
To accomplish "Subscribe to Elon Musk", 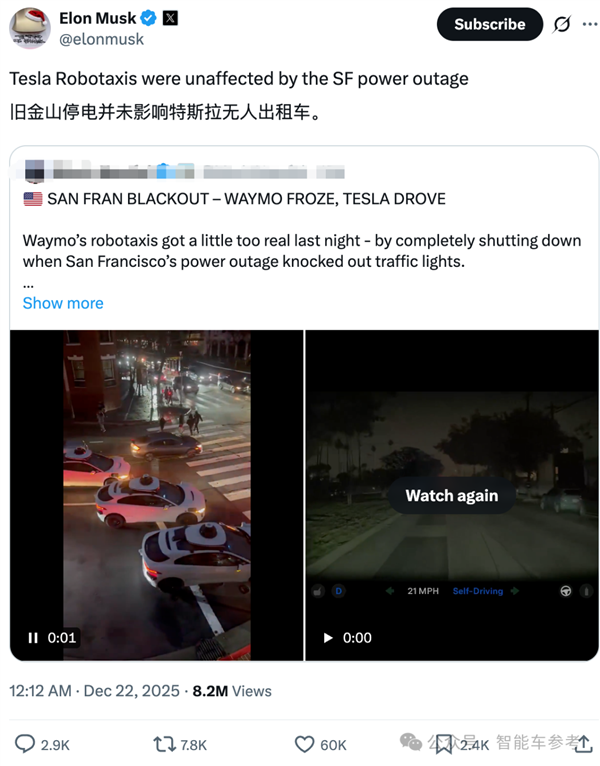I will point(489,24).
